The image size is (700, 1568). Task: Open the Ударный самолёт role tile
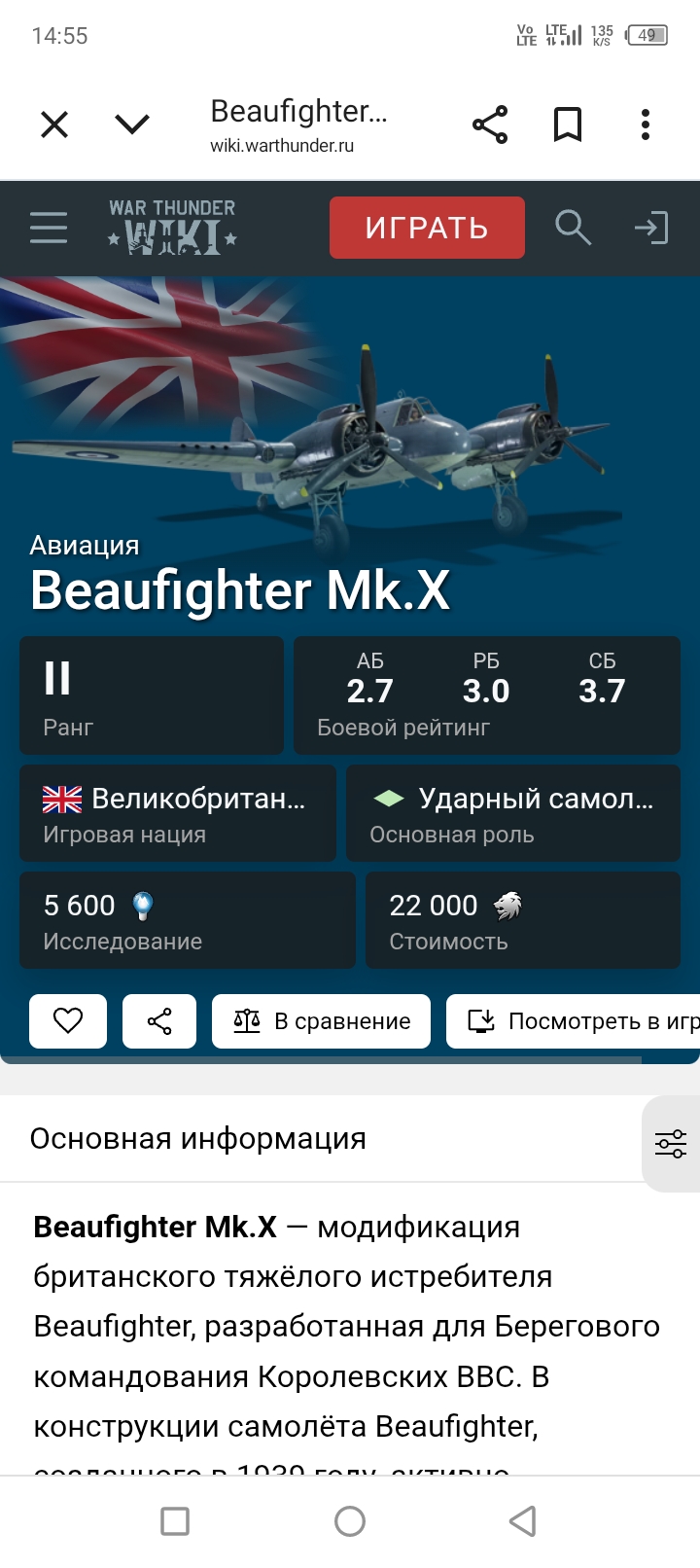point(513,813)
